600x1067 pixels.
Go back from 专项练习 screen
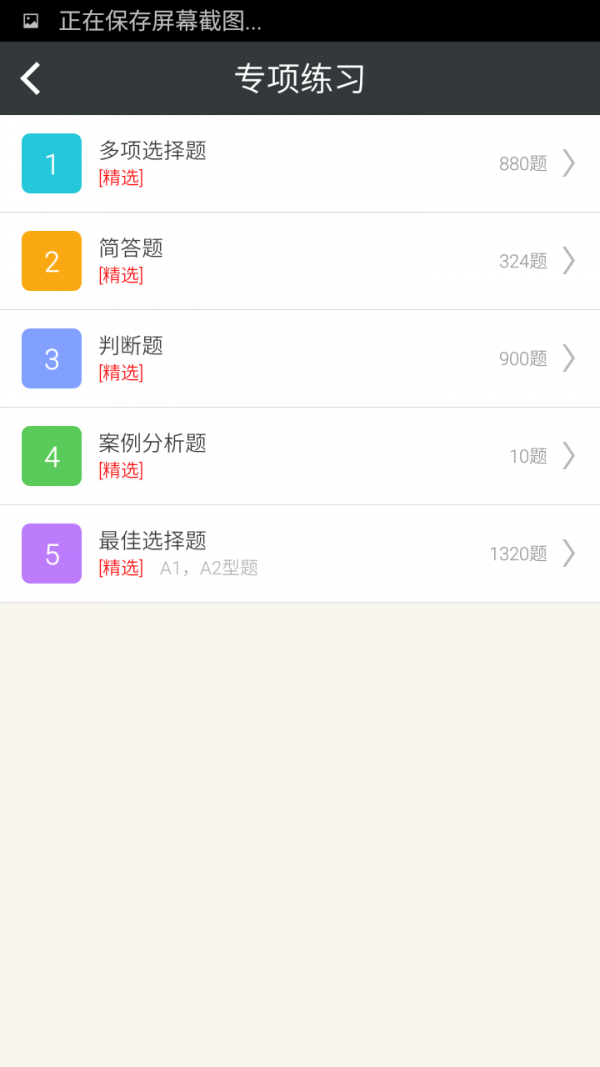[x=31, y=78]
